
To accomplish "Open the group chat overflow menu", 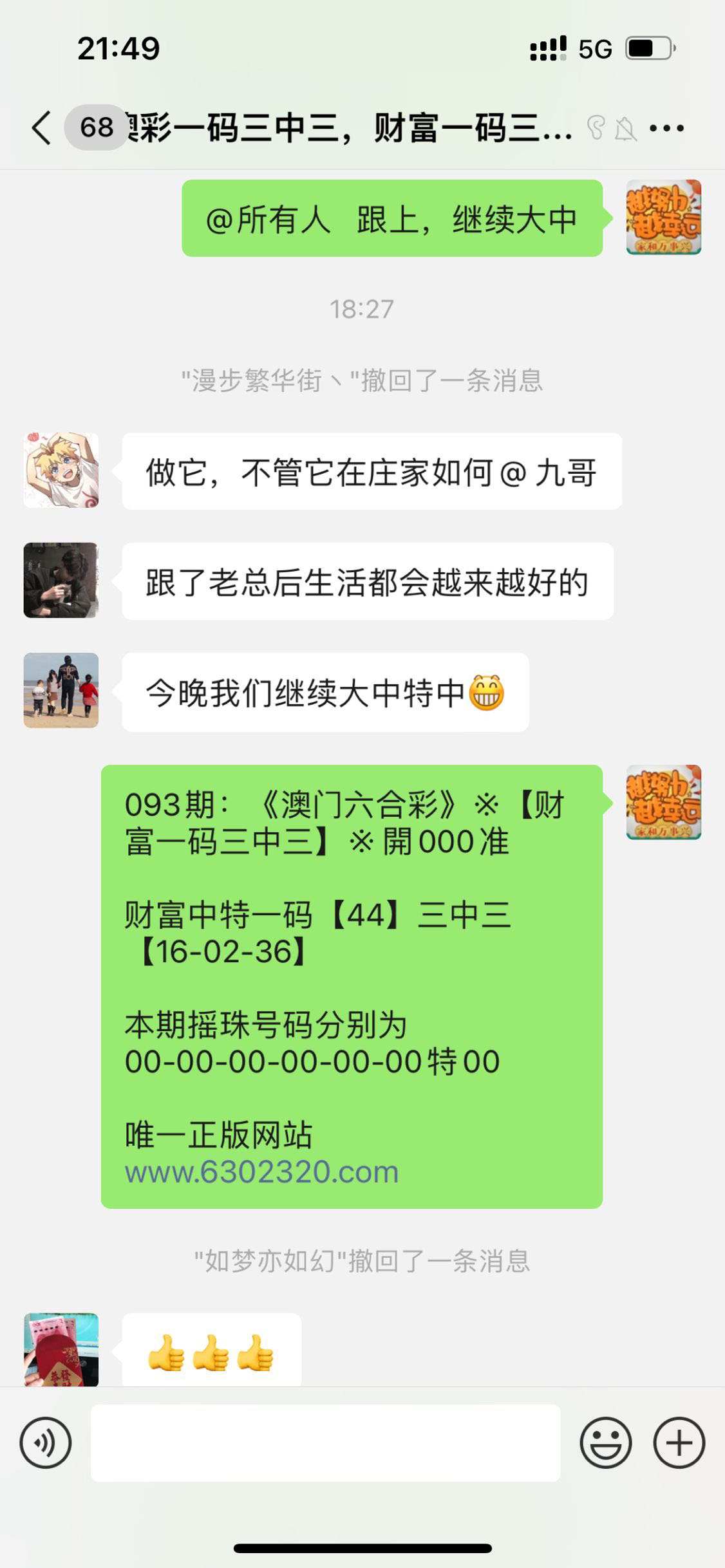I will [x=666, y=128].
